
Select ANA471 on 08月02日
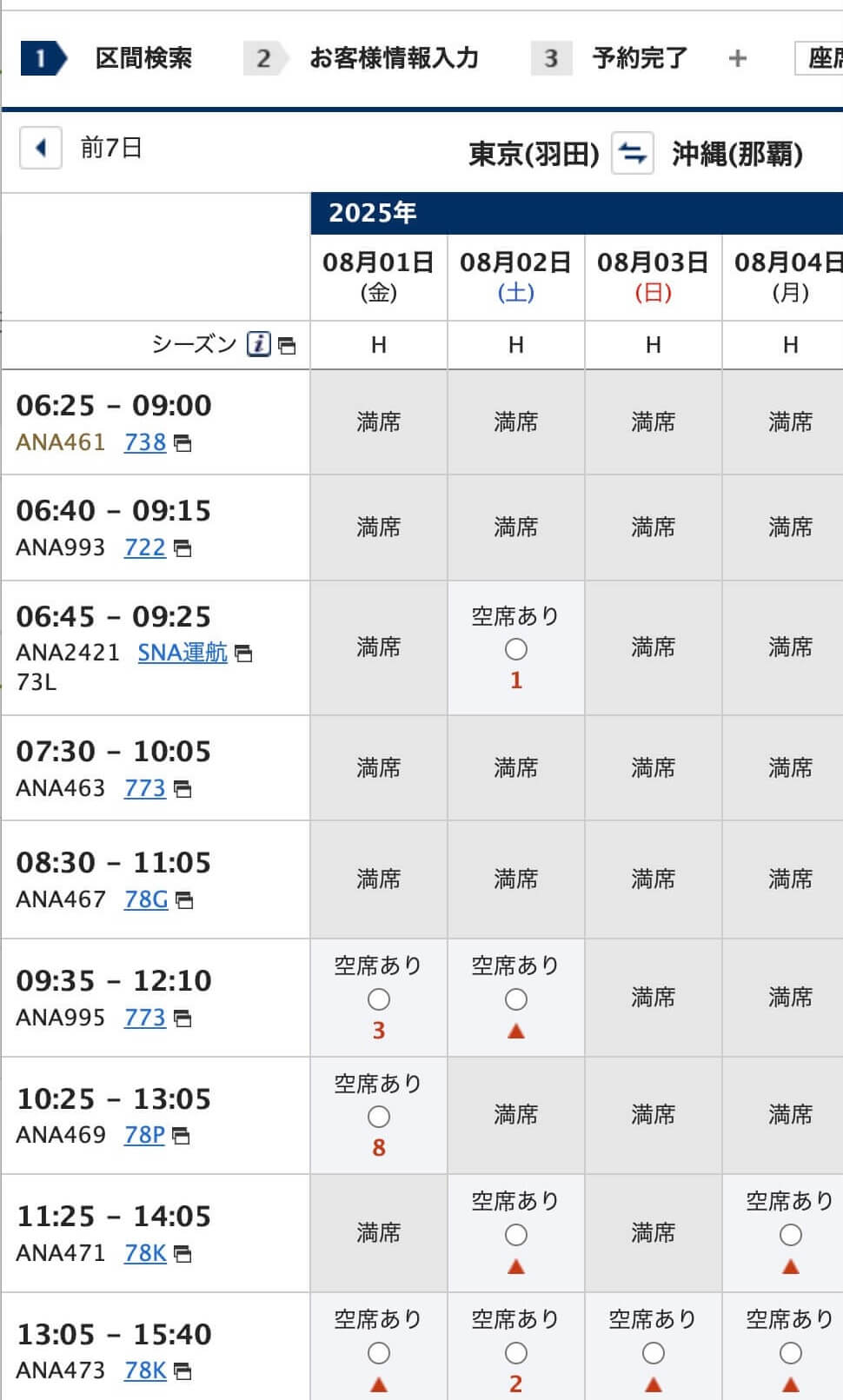pos(516,1235)
